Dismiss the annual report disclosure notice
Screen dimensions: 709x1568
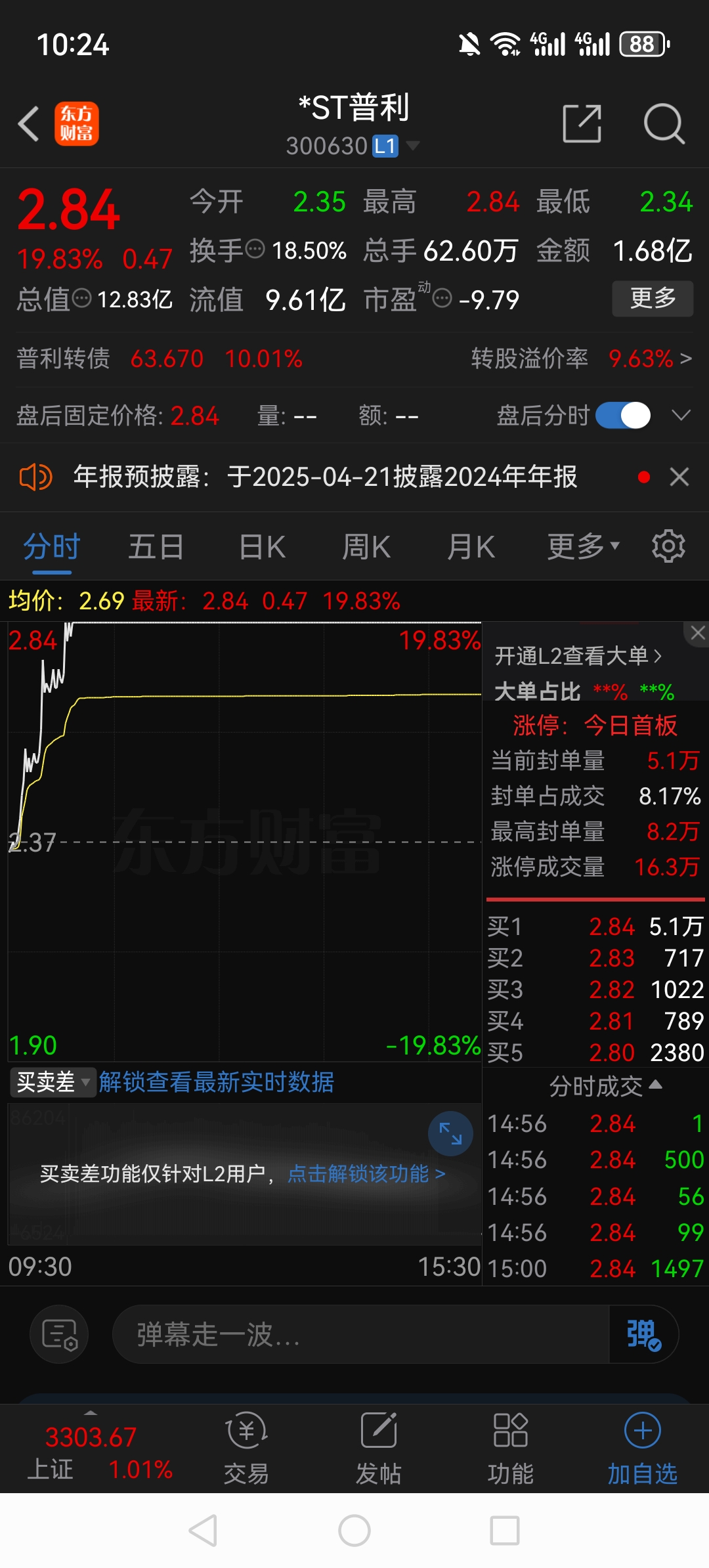679,477
